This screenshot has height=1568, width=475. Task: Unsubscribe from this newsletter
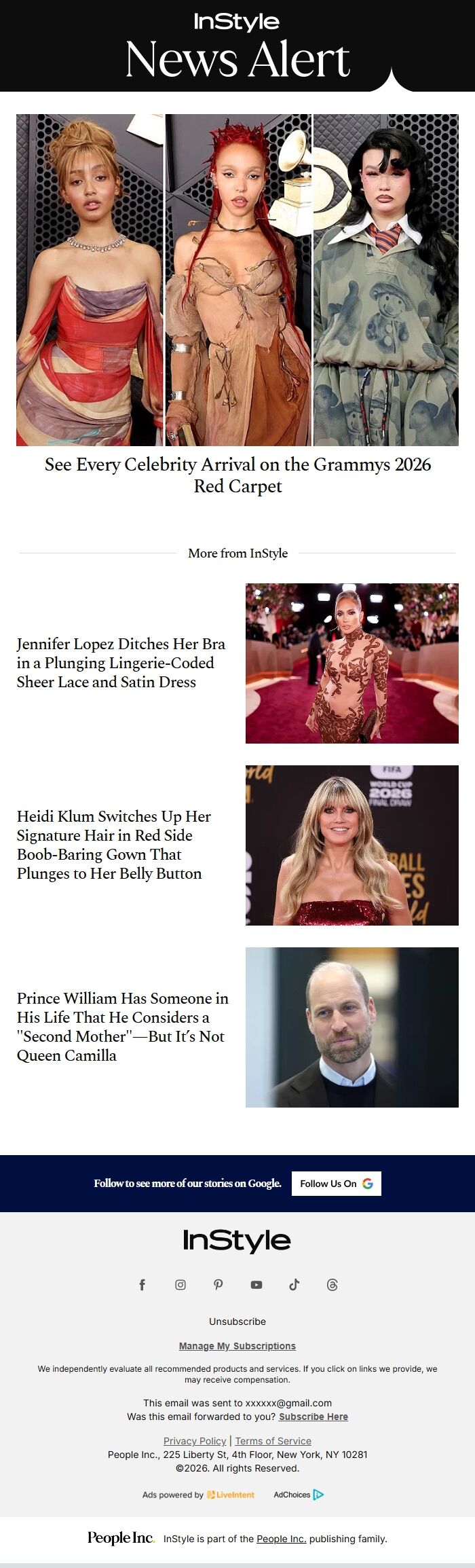237,1321
